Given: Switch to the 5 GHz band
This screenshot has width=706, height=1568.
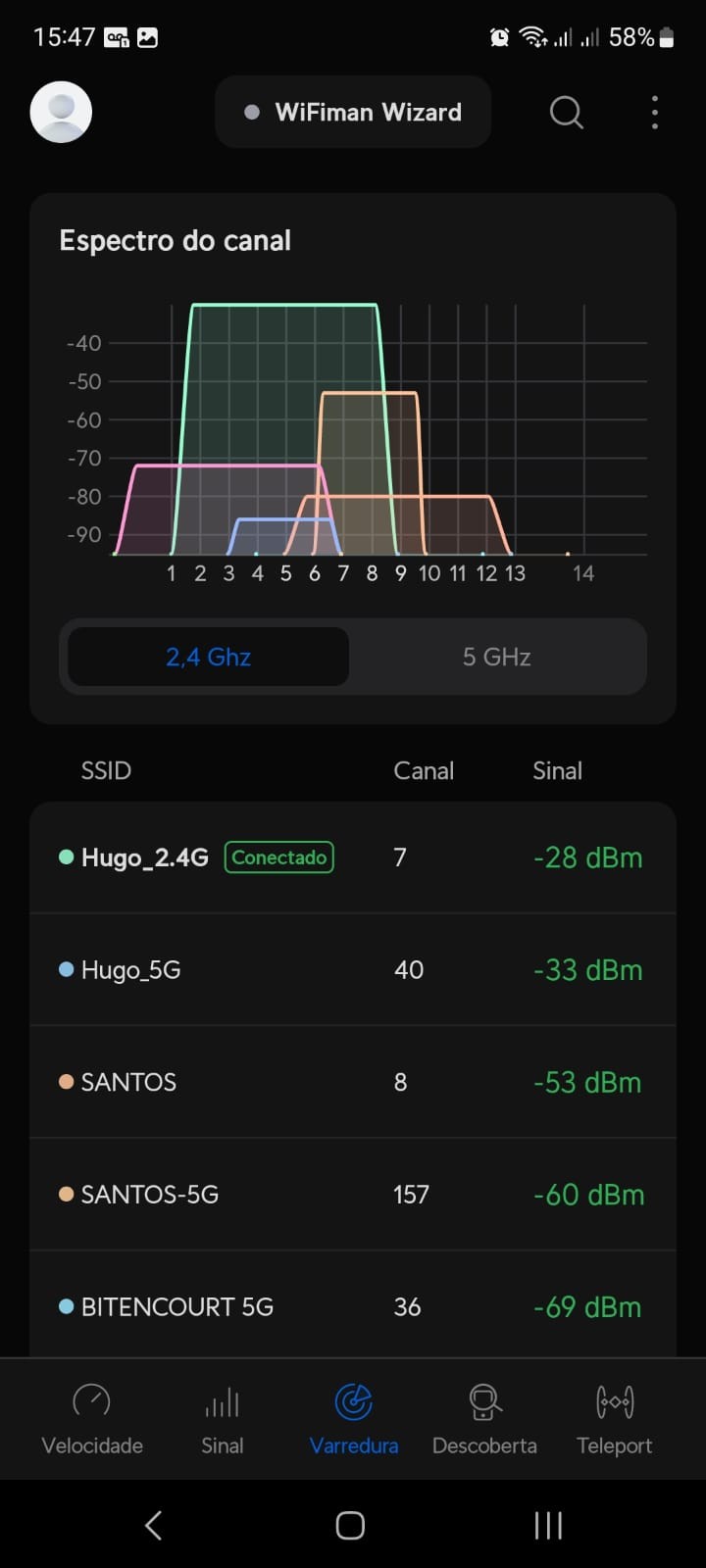Looking at the screenshot, I should pyautogui.click(x=496, y=657).
